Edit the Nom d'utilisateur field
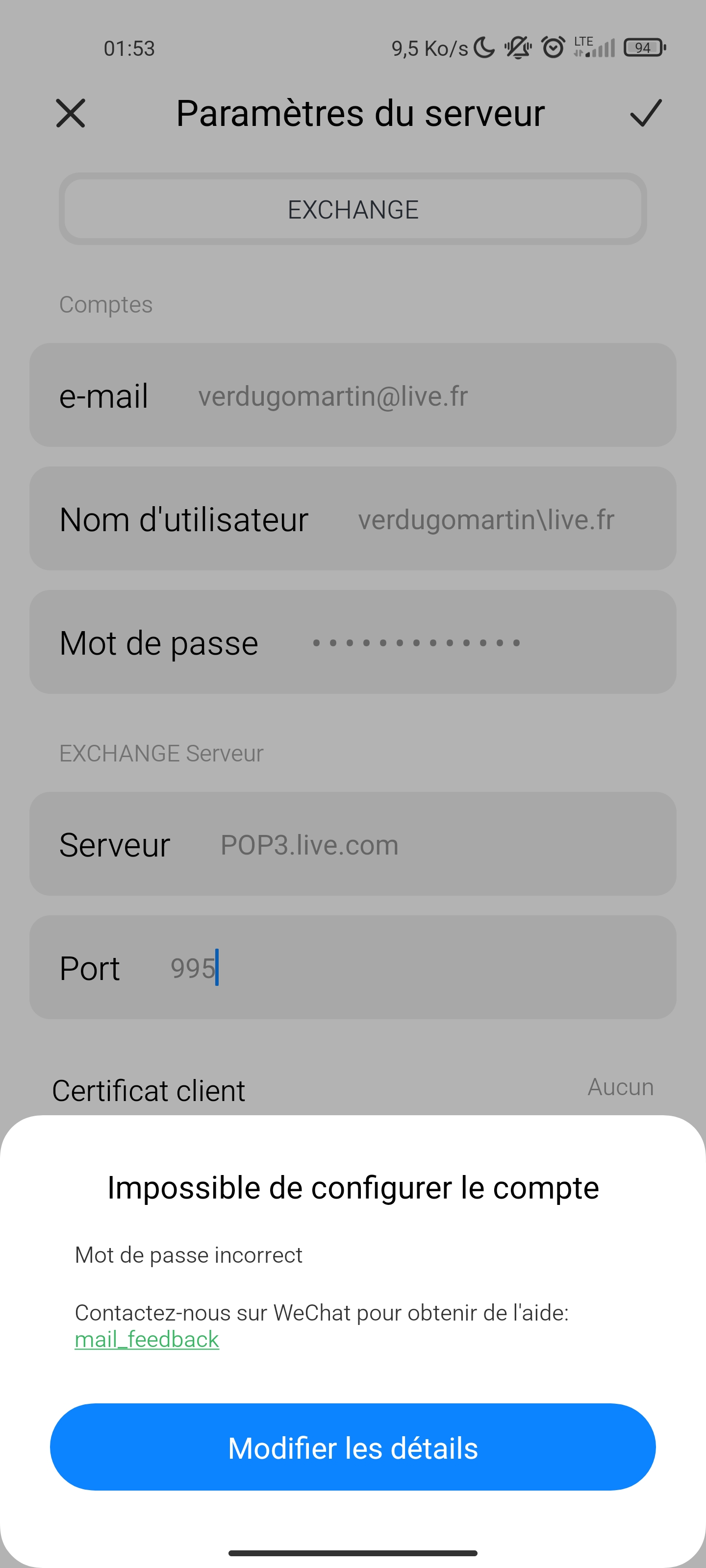 point(353,518)
